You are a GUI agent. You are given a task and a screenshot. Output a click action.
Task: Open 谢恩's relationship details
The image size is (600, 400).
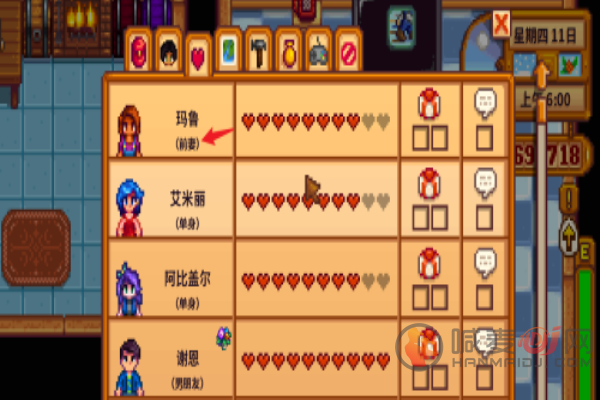pyautogui.click(x=170, y=358)
